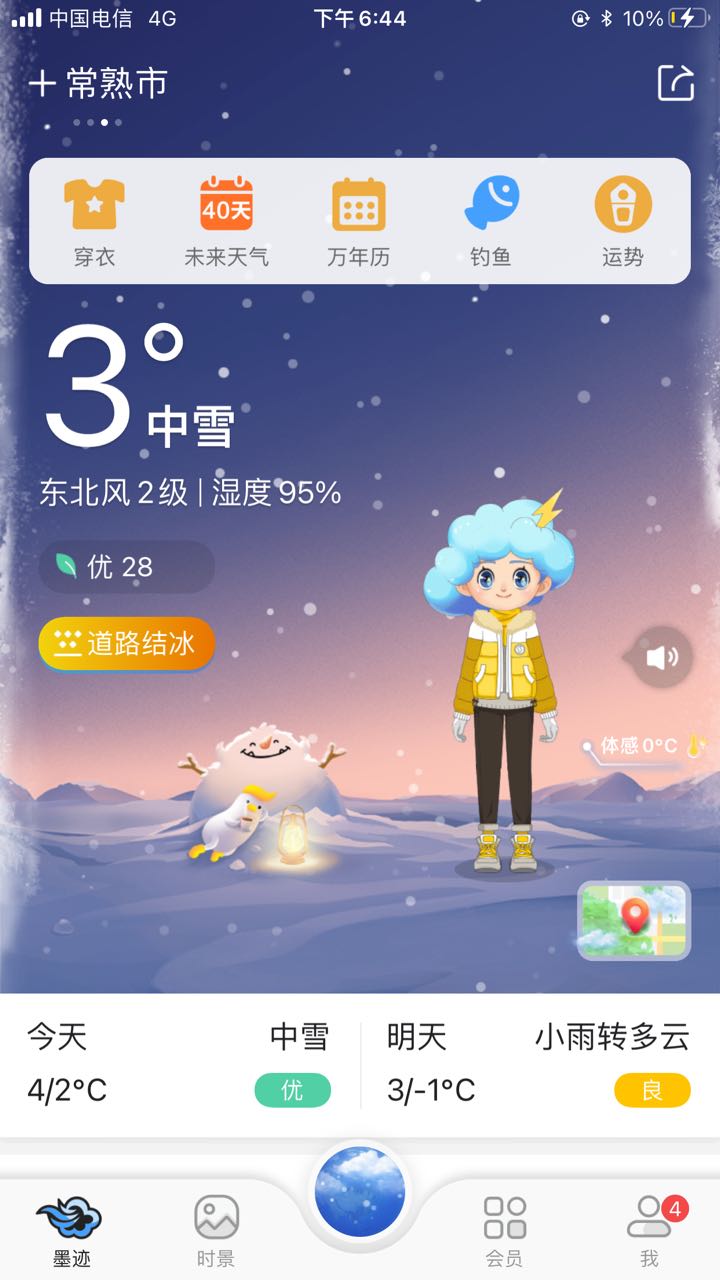This screenshot has width=720, height=1280.
Task: Open the 钓鱼 fishing index shortcut
Action: coord(491,222)
